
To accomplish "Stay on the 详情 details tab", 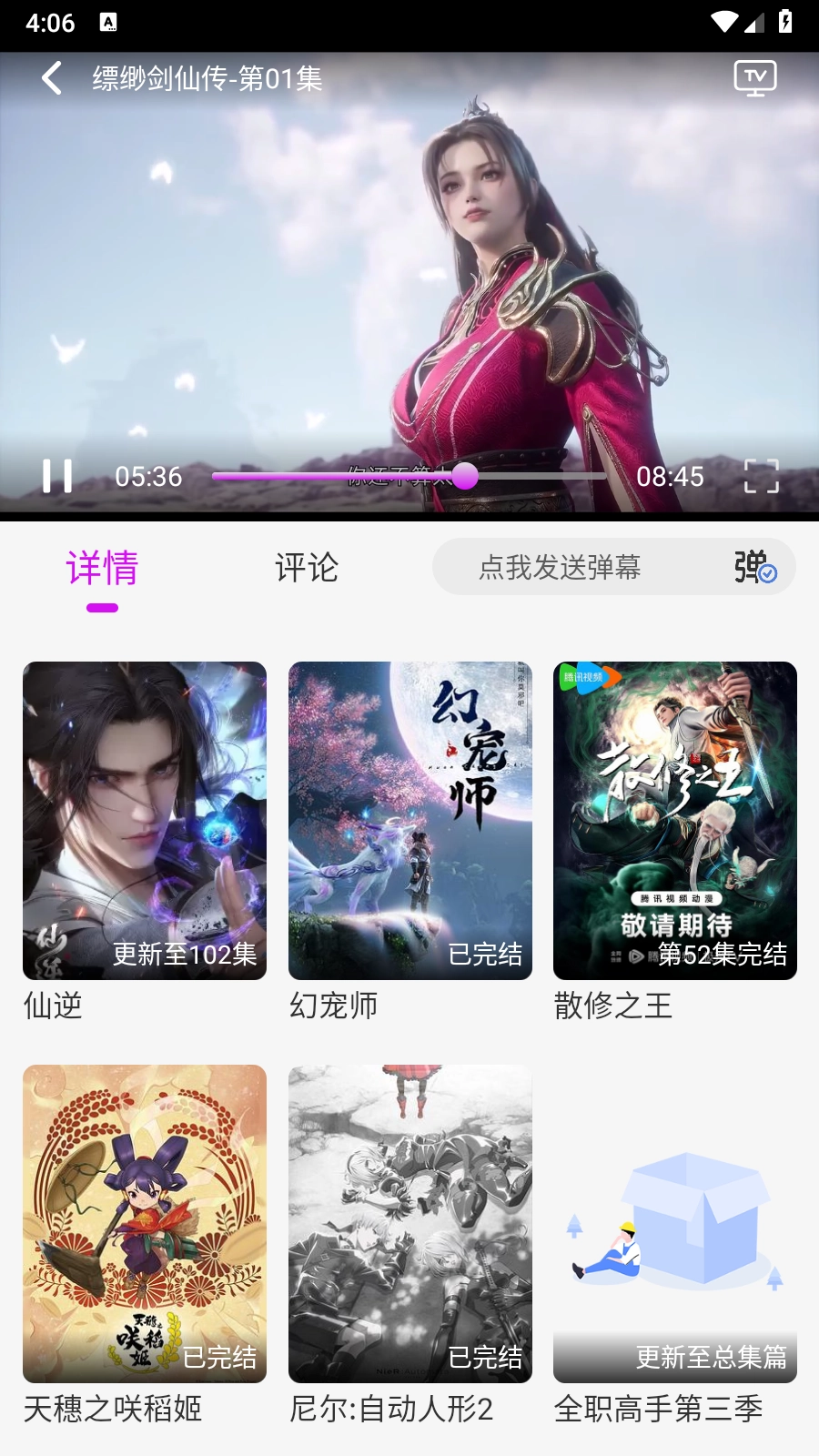I will tap(102, 569).
